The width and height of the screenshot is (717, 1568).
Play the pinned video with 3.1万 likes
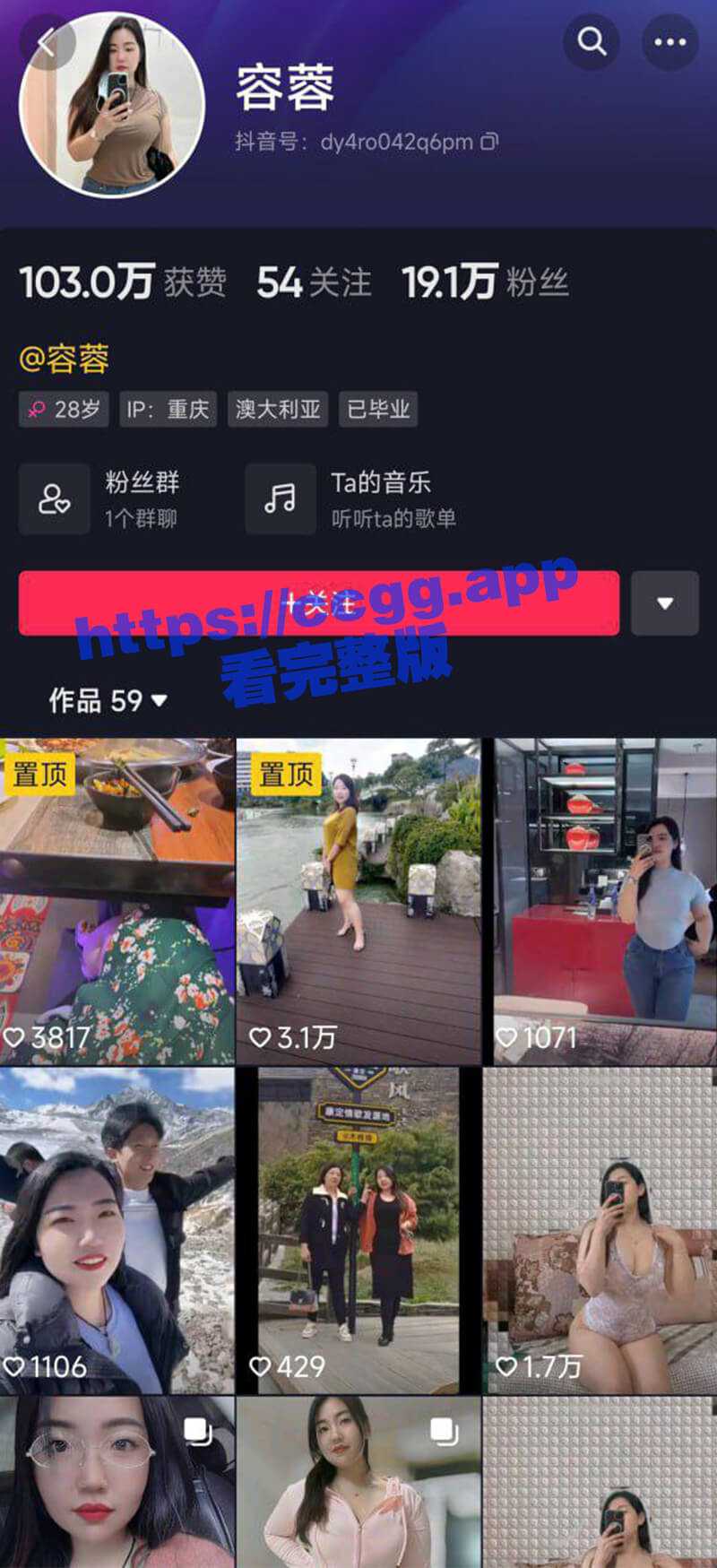[358, 901]
